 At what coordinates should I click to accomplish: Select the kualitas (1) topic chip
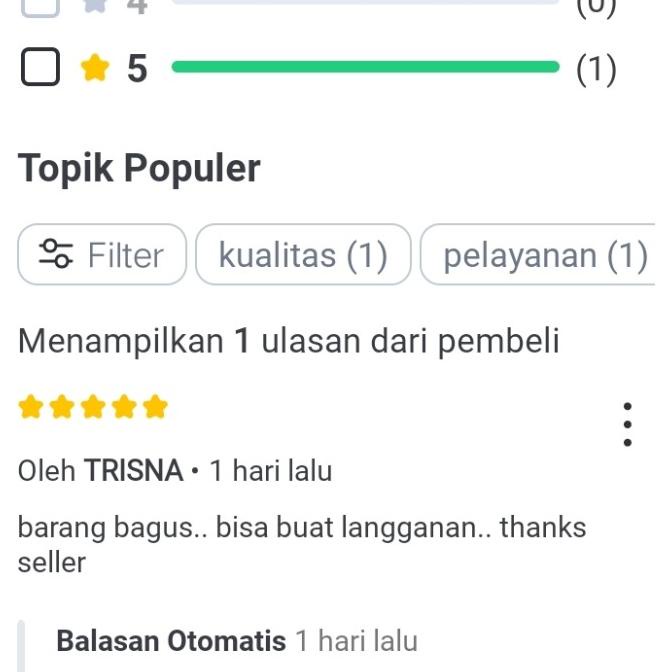(303, 255)
